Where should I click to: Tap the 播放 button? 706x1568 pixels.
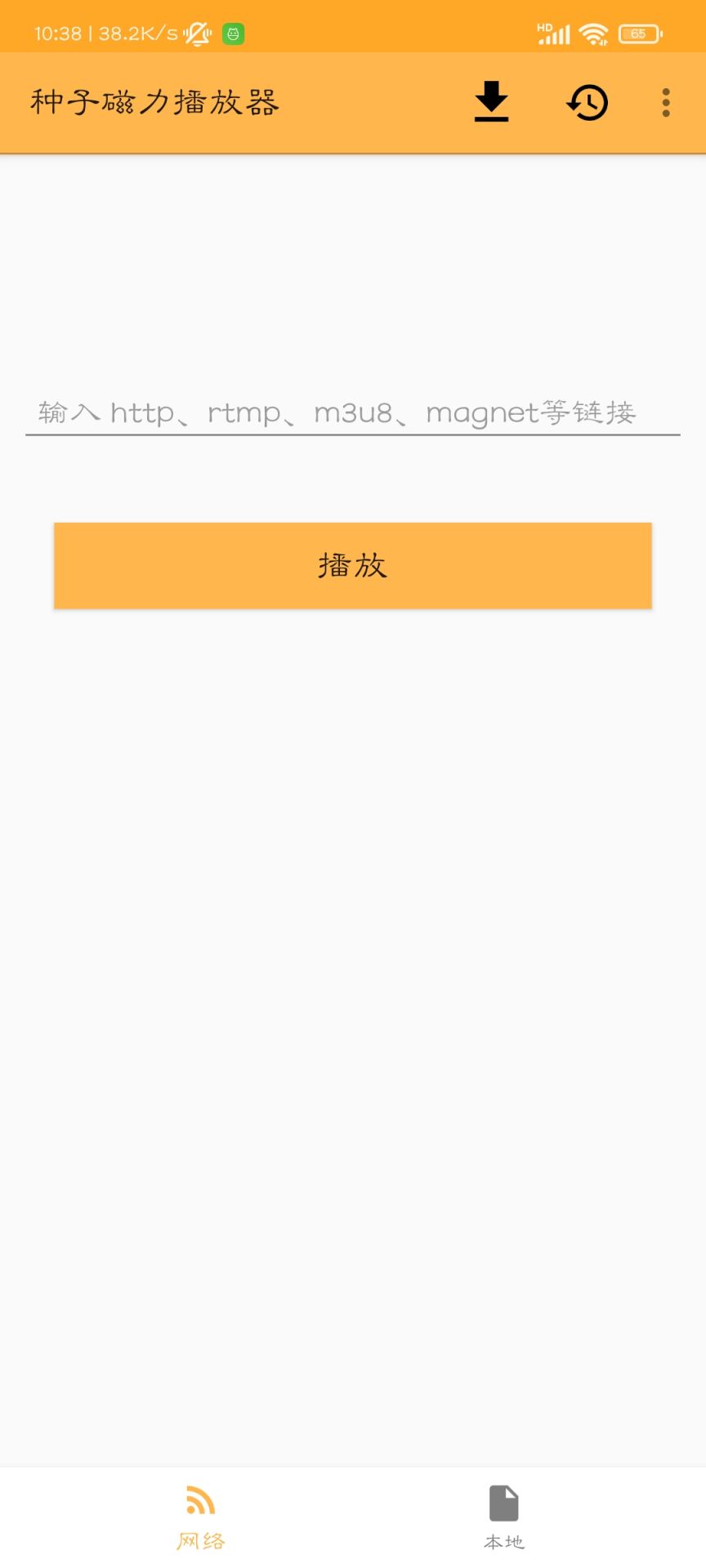coord(352,565)
